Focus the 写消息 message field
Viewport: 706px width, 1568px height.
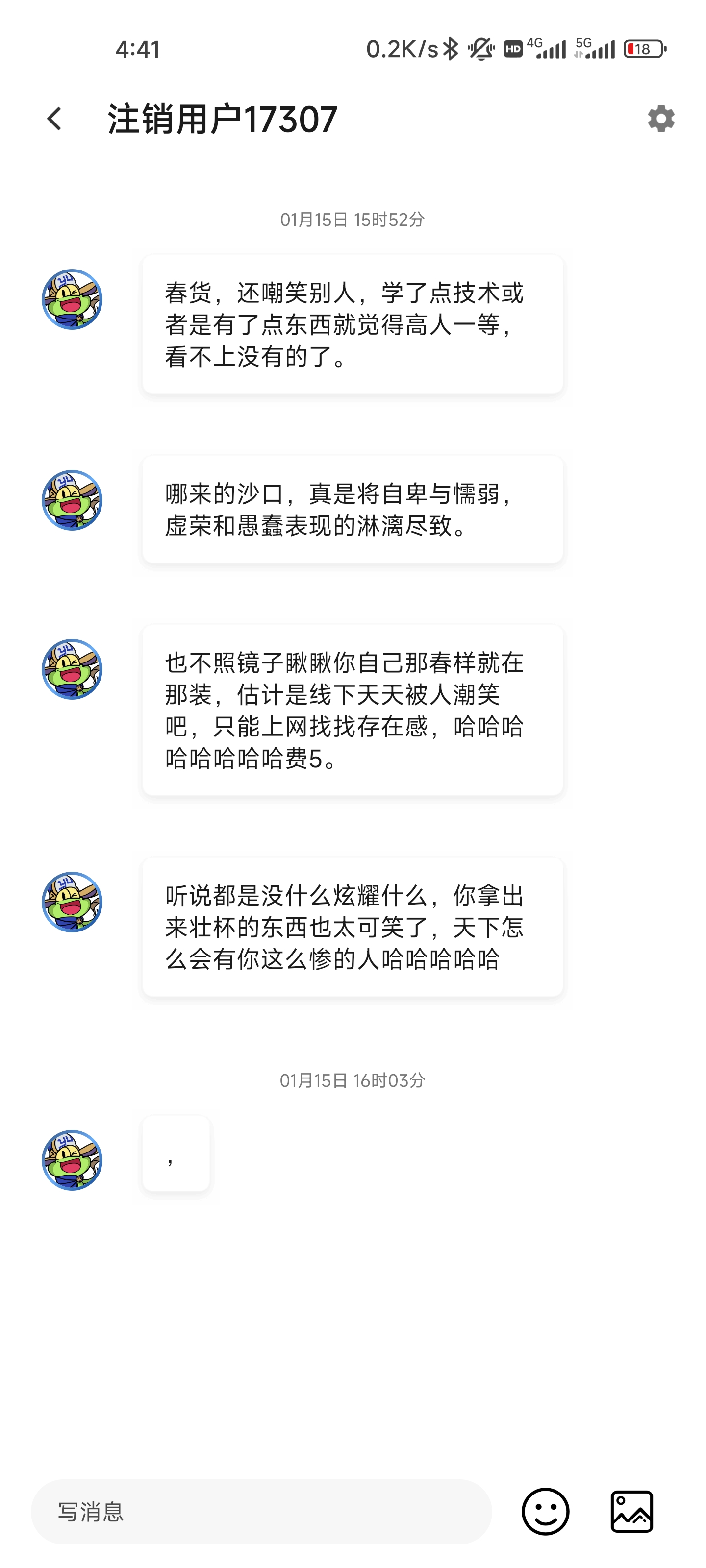coord(261,1511)
